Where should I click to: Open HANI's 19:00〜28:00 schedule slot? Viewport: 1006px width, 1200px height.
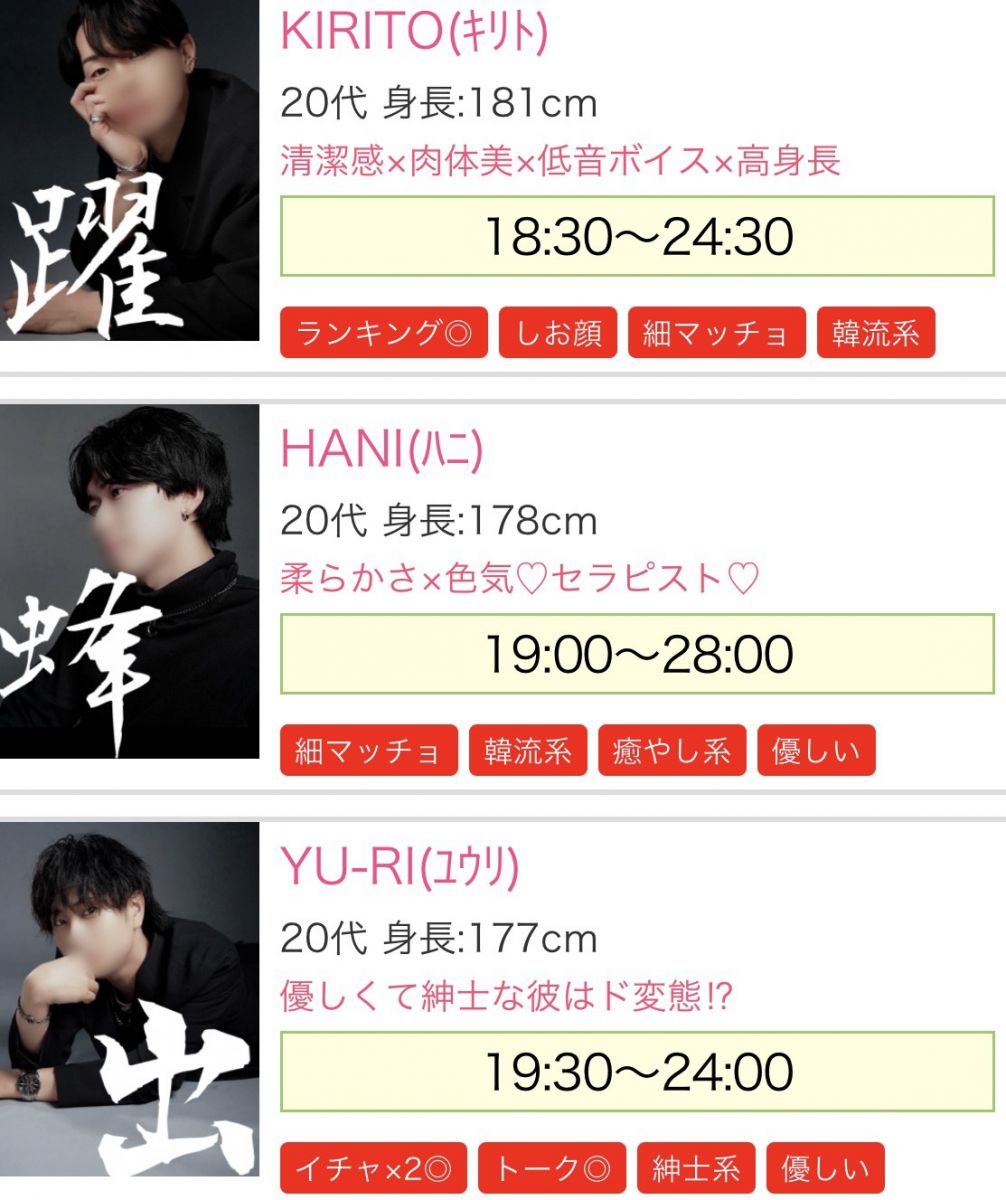[638, 654]
